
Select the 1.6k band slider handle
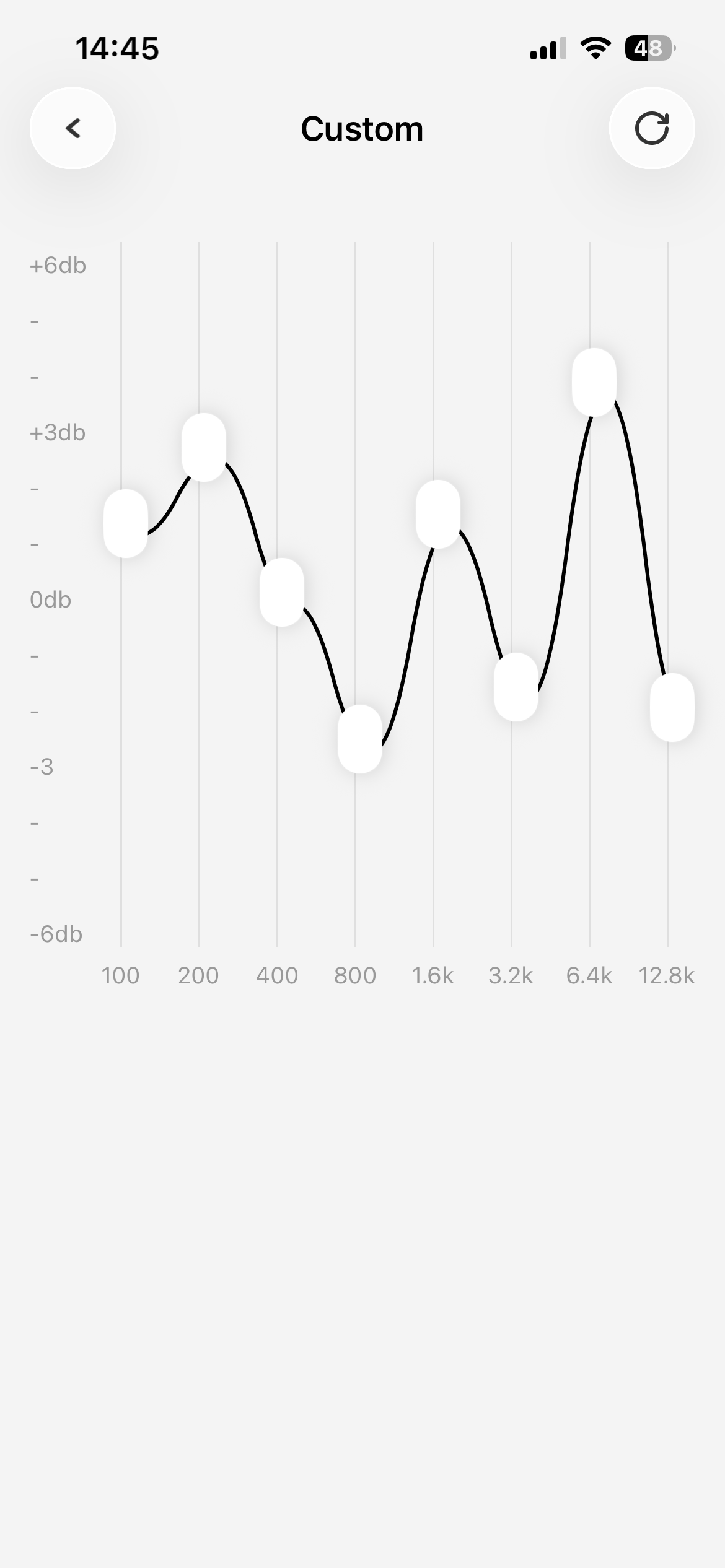click(438, 514)
